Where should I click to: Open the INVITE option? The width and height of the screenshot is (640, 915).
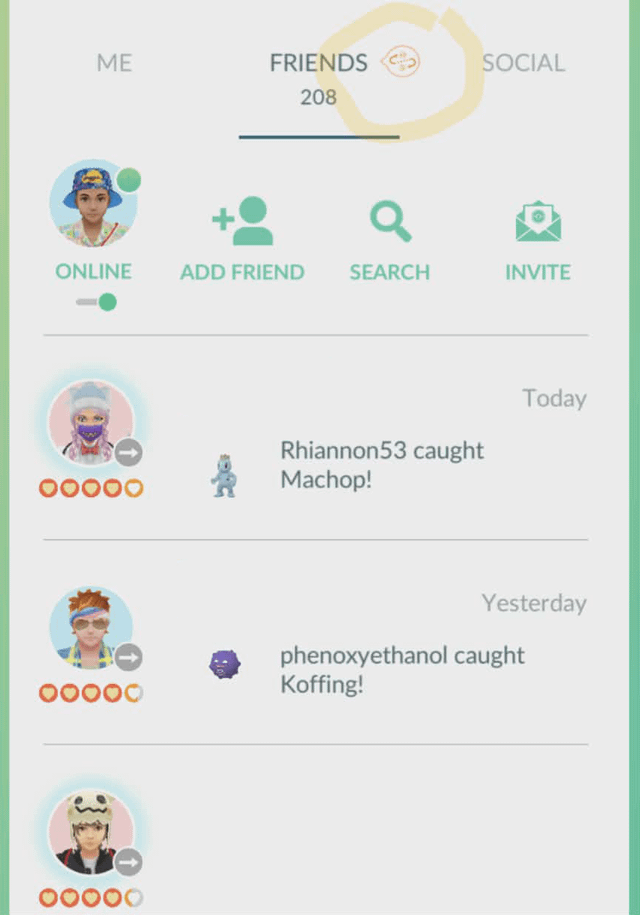pos(537,238)
